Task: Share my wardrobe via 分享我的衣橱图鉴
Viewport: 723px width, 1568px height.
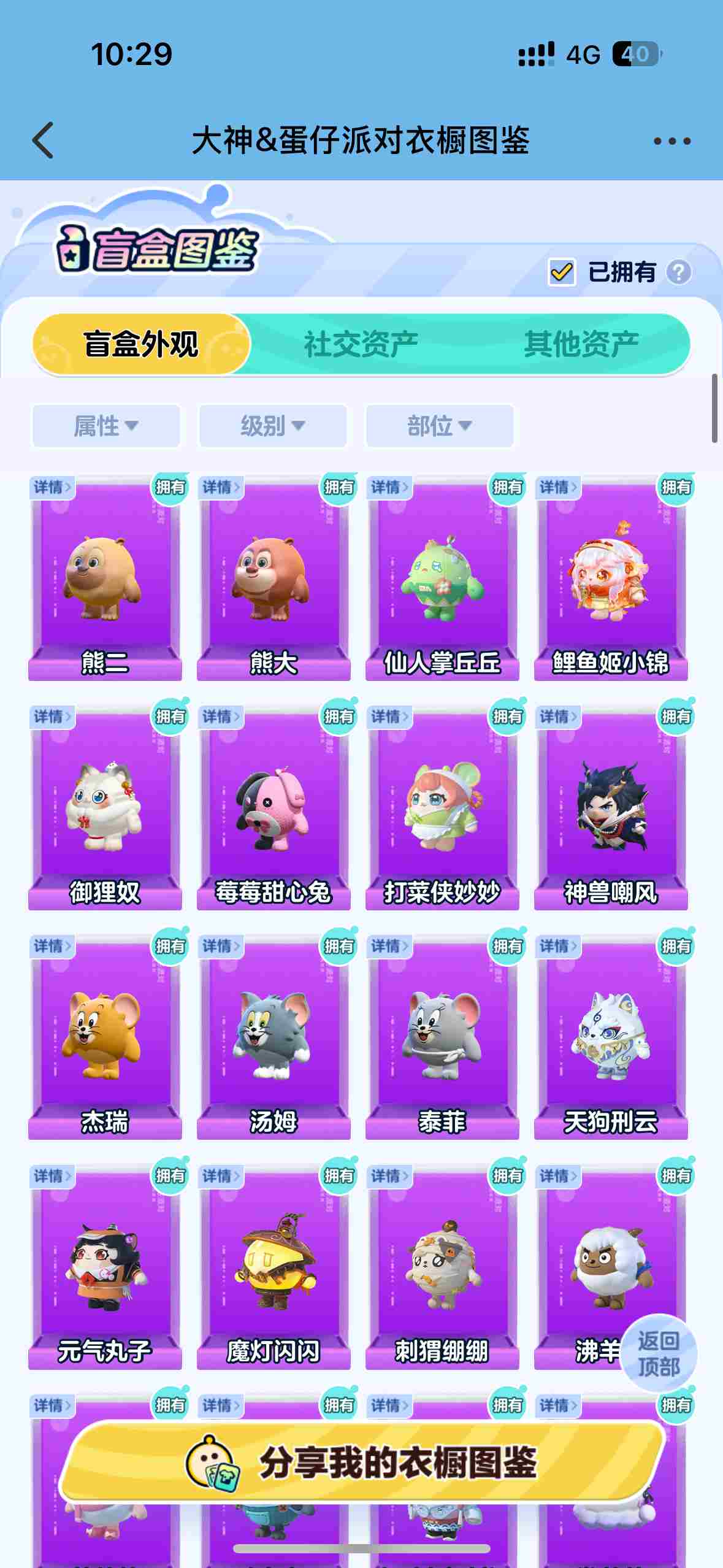Action: coord(362,1462)
